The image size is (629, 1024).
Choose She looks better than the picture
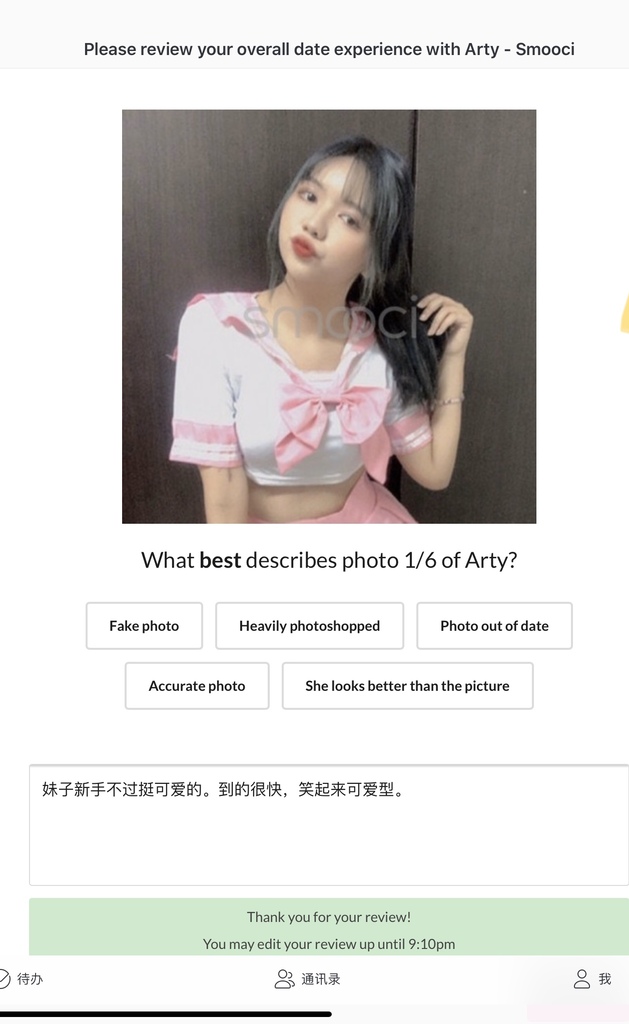click(x=407, y=686)
